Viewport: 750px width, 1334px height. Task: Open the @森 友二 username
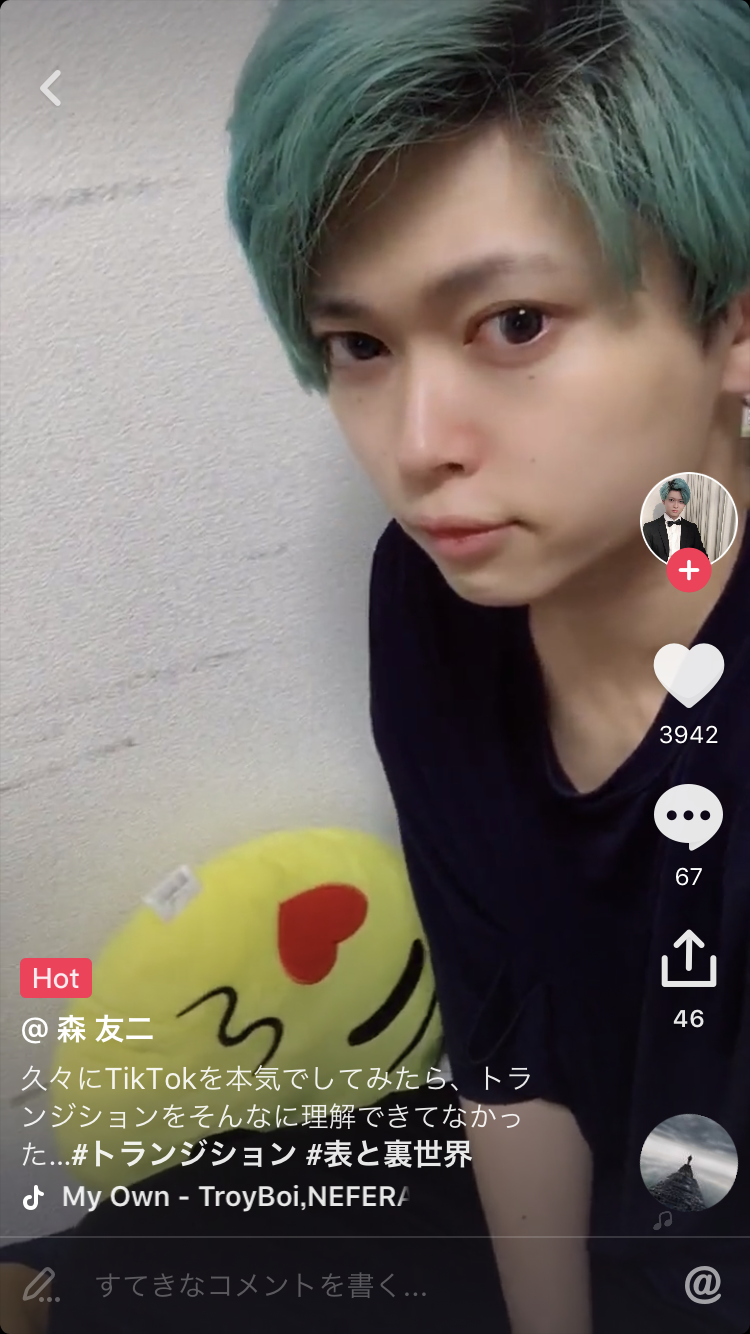pos(88,1030)
